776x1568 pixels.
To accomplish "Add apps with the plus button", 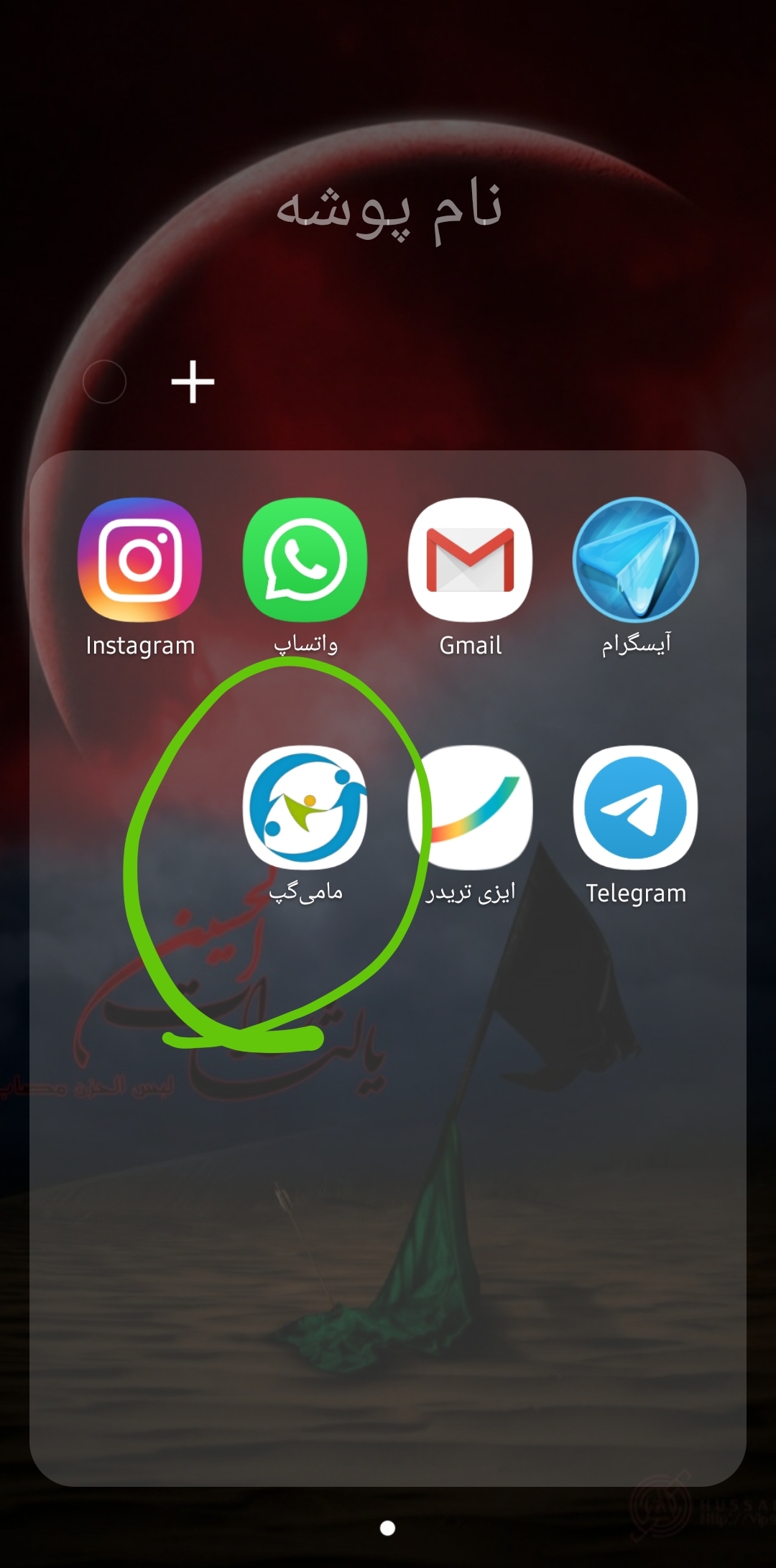I will pyautogui.click(x=193, y=382).
